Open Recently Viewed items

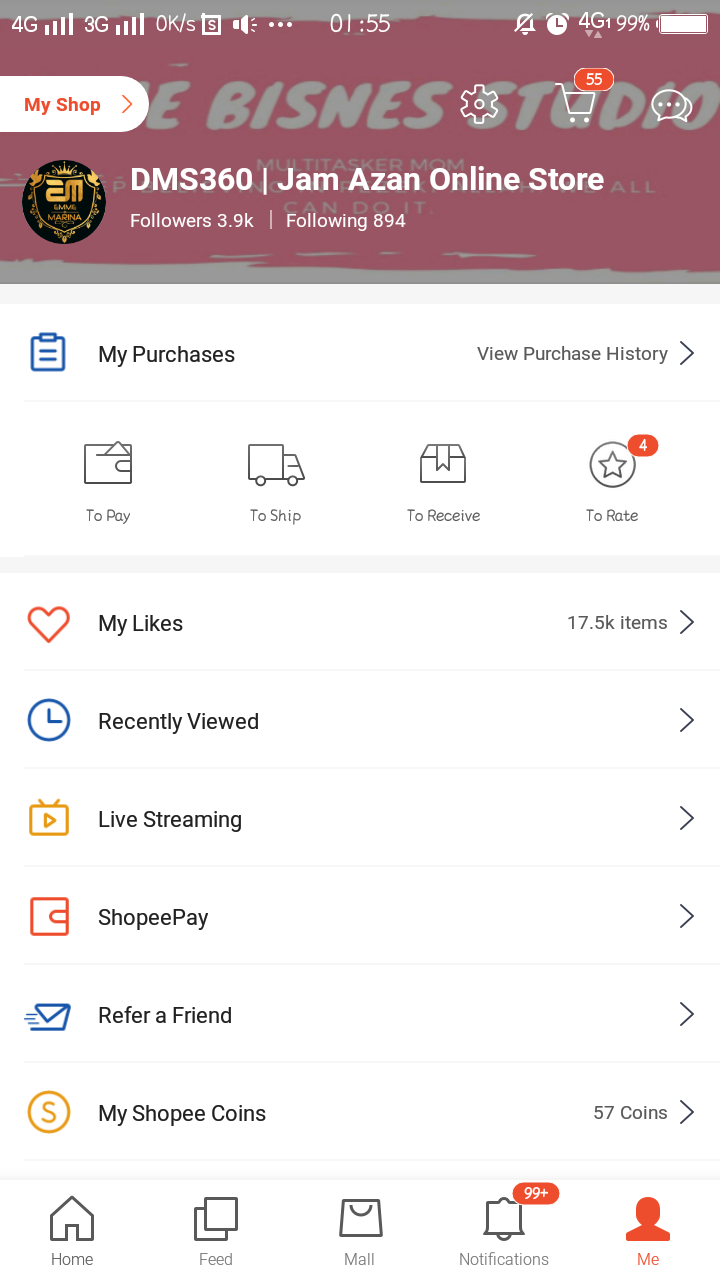click(360, 721)
